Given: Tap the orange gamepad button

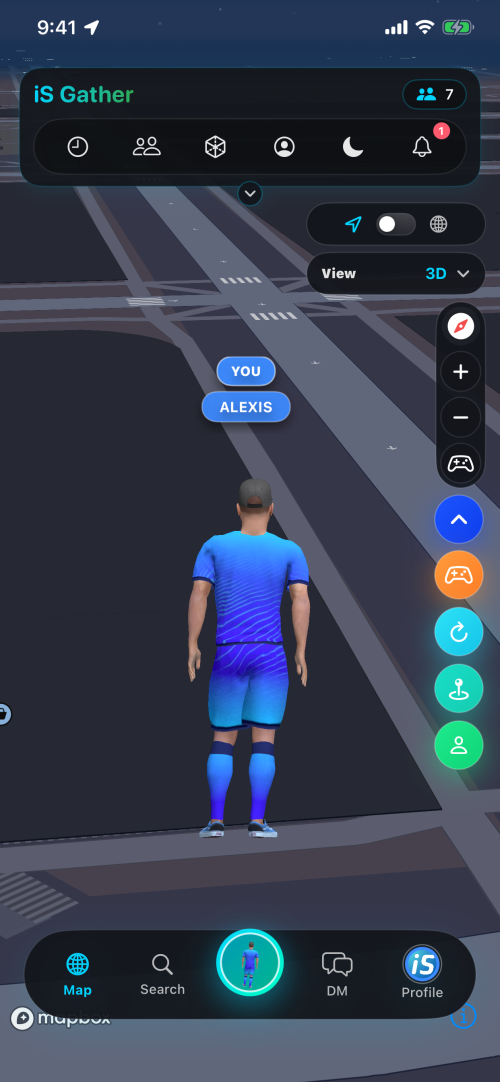Looking at the screenshot, I should tap(459, 575).
